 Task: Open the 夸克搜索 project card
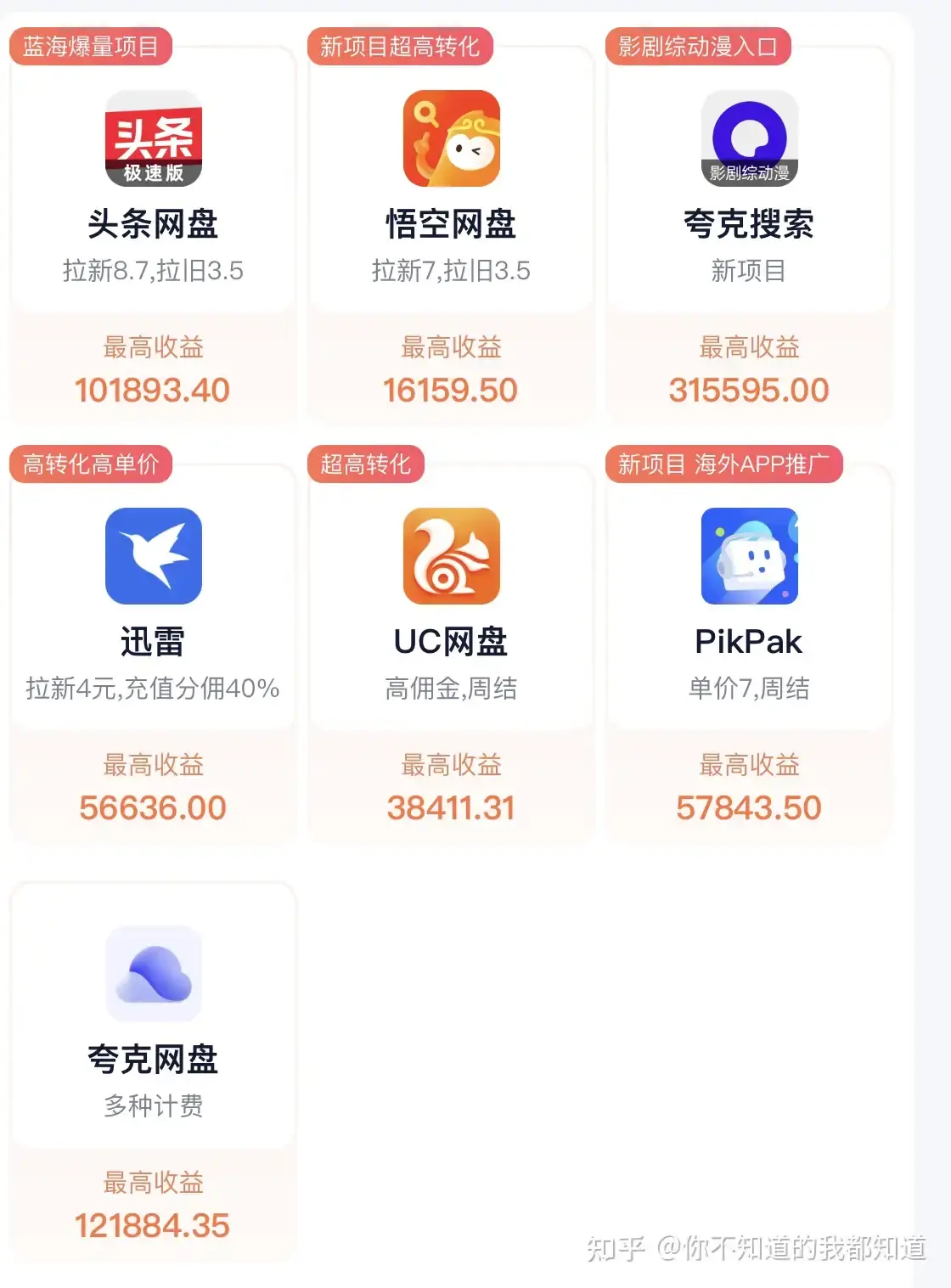point(749,224)
